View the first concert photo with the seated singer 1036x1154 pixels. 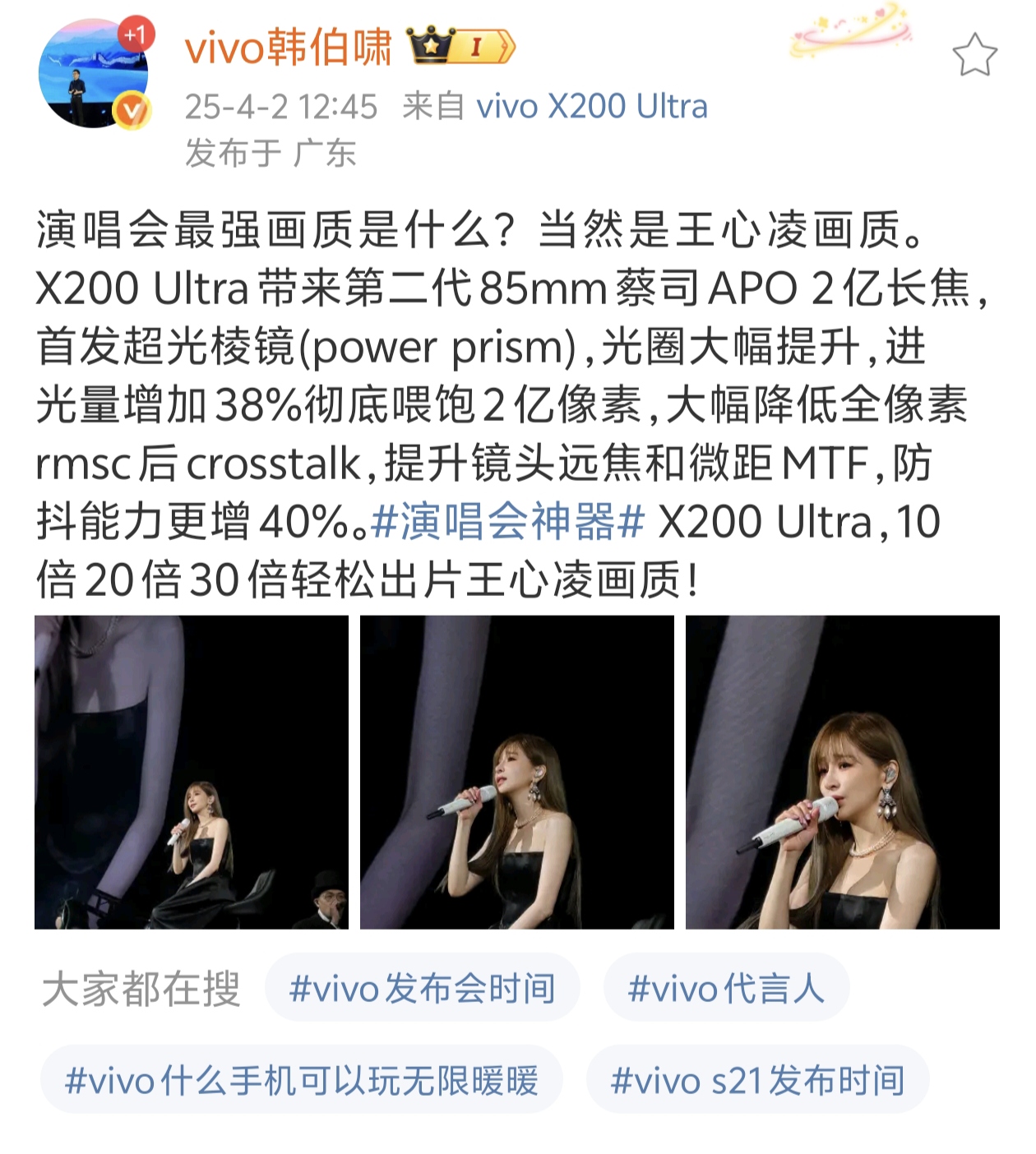(192, 772)
